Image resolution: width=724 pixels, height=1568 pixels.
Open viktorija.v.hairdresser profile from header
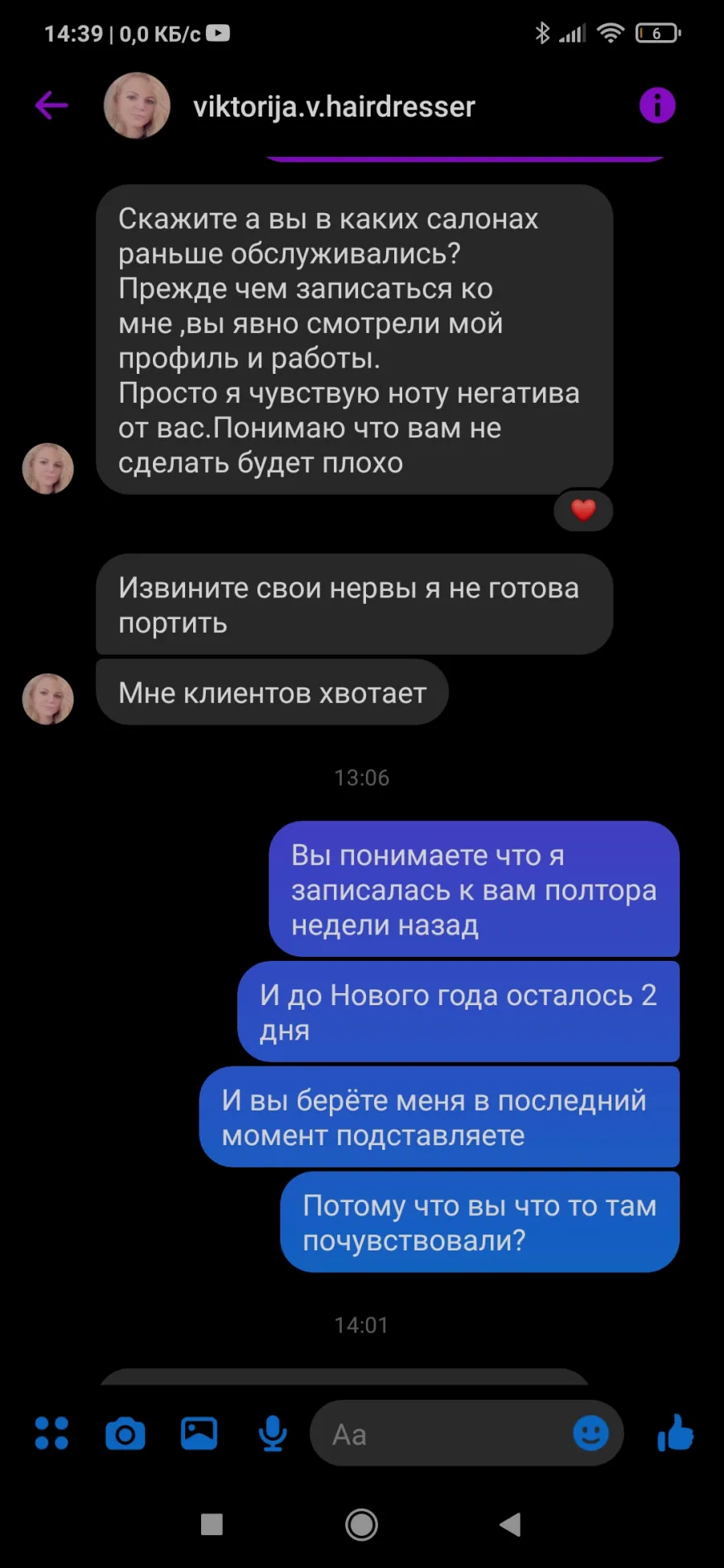(x=334, y=106)
